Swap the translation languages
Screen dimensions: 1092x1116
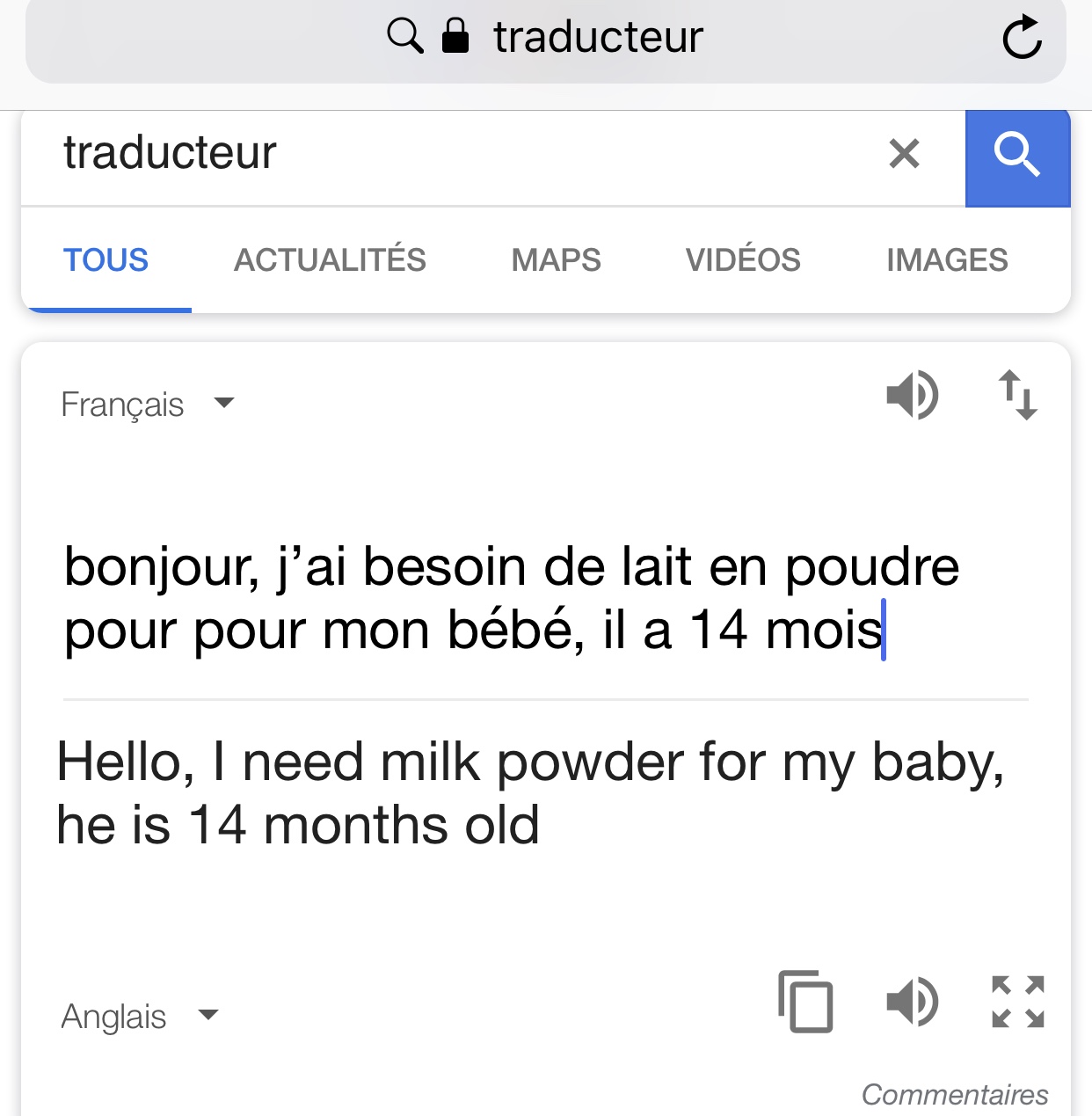[x=1017, y=395]
